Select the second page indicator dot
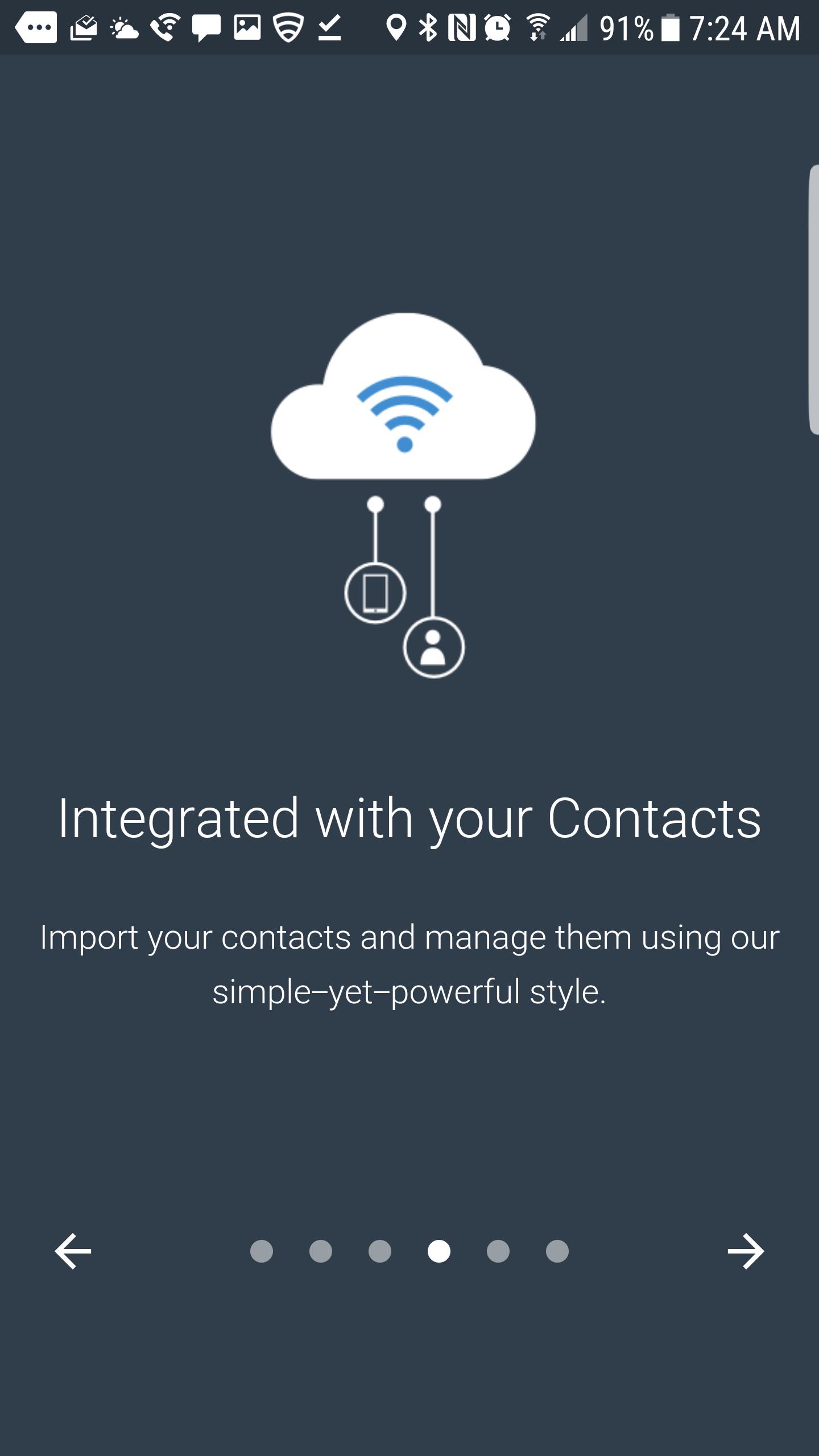The image size is (819, 1456). pyautogui.click(x=321, y=1251)
